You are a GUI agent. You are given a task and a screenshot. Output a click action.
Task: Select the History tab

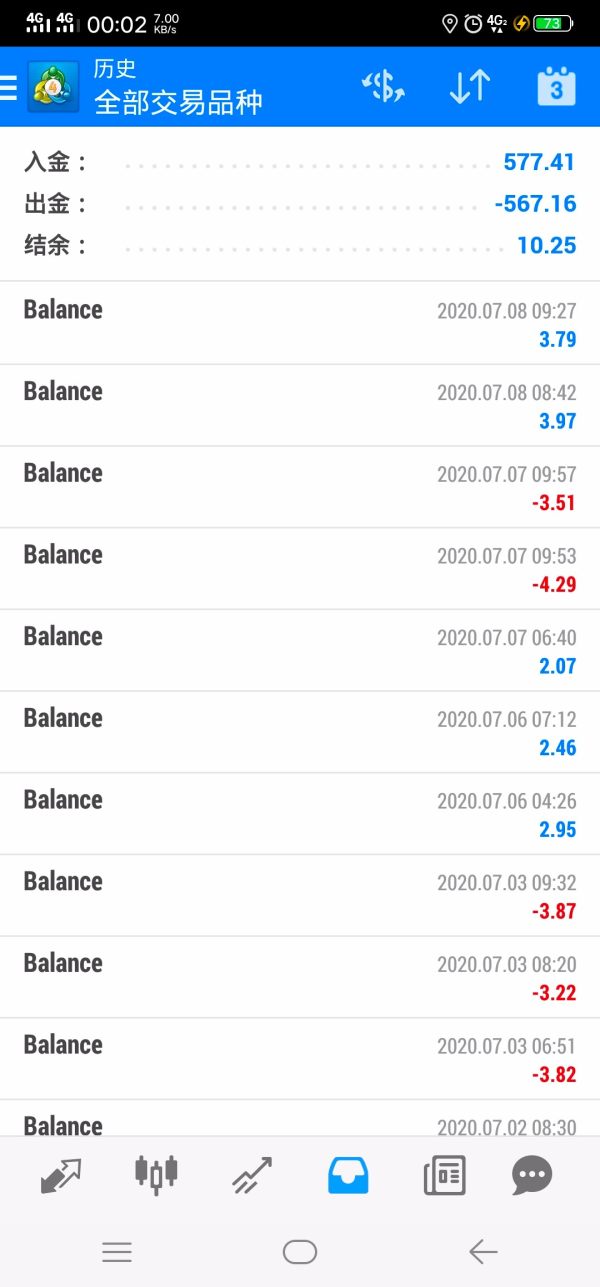tap(348, 1175)
